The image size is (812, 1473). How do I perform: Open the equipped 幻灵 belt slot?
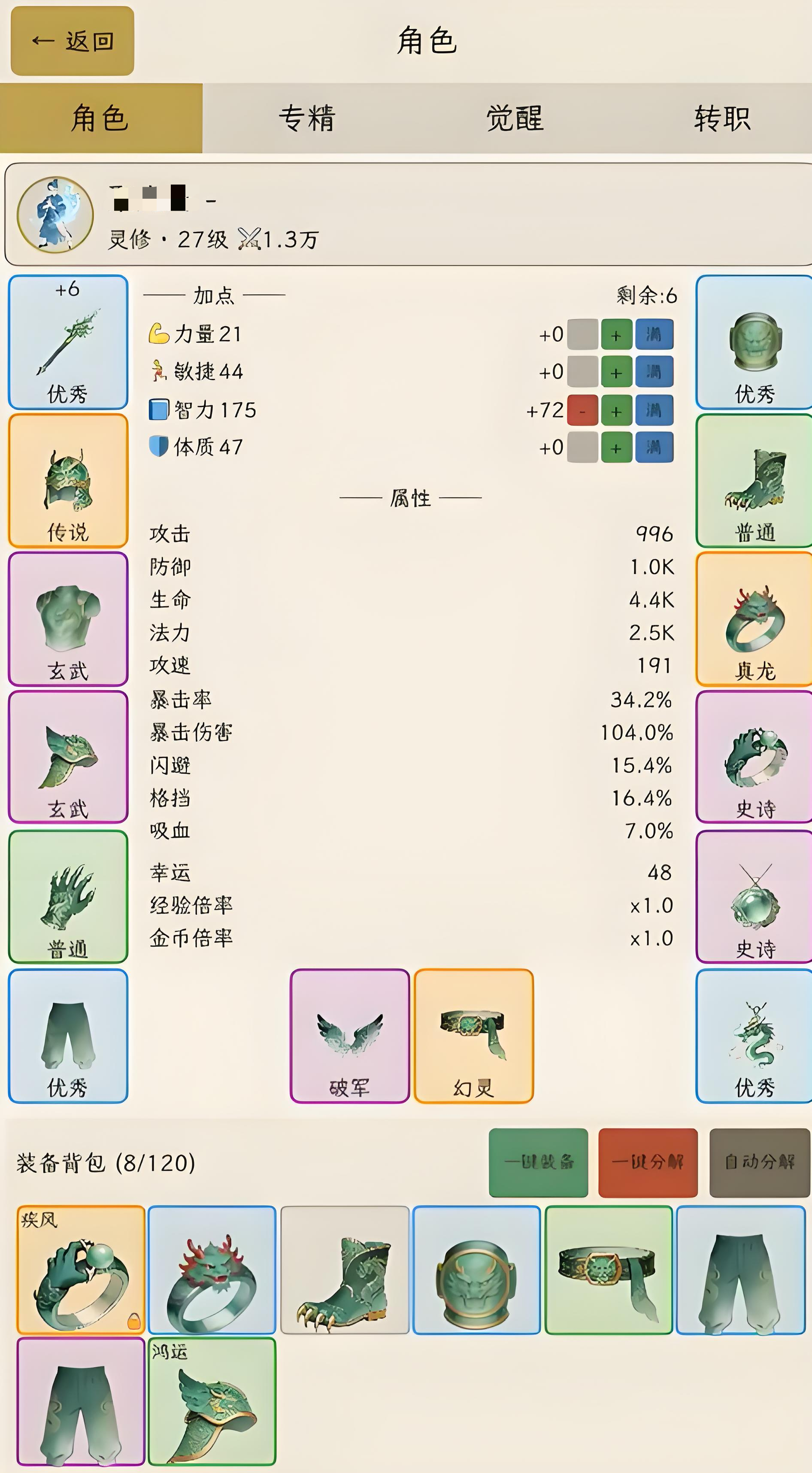click(473, 1036)
